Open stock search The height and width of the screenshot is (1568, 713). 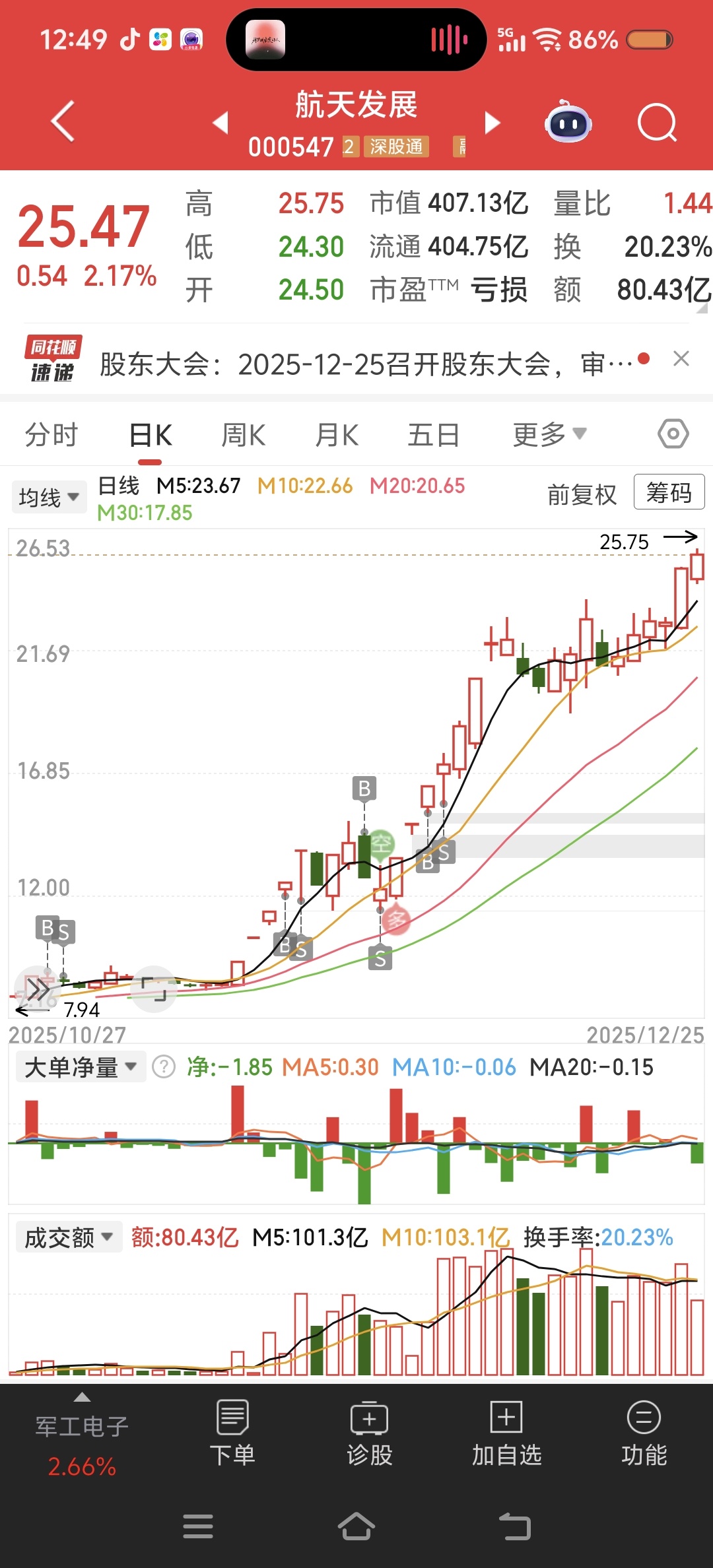pyautogui.click(x=657, y=123)
